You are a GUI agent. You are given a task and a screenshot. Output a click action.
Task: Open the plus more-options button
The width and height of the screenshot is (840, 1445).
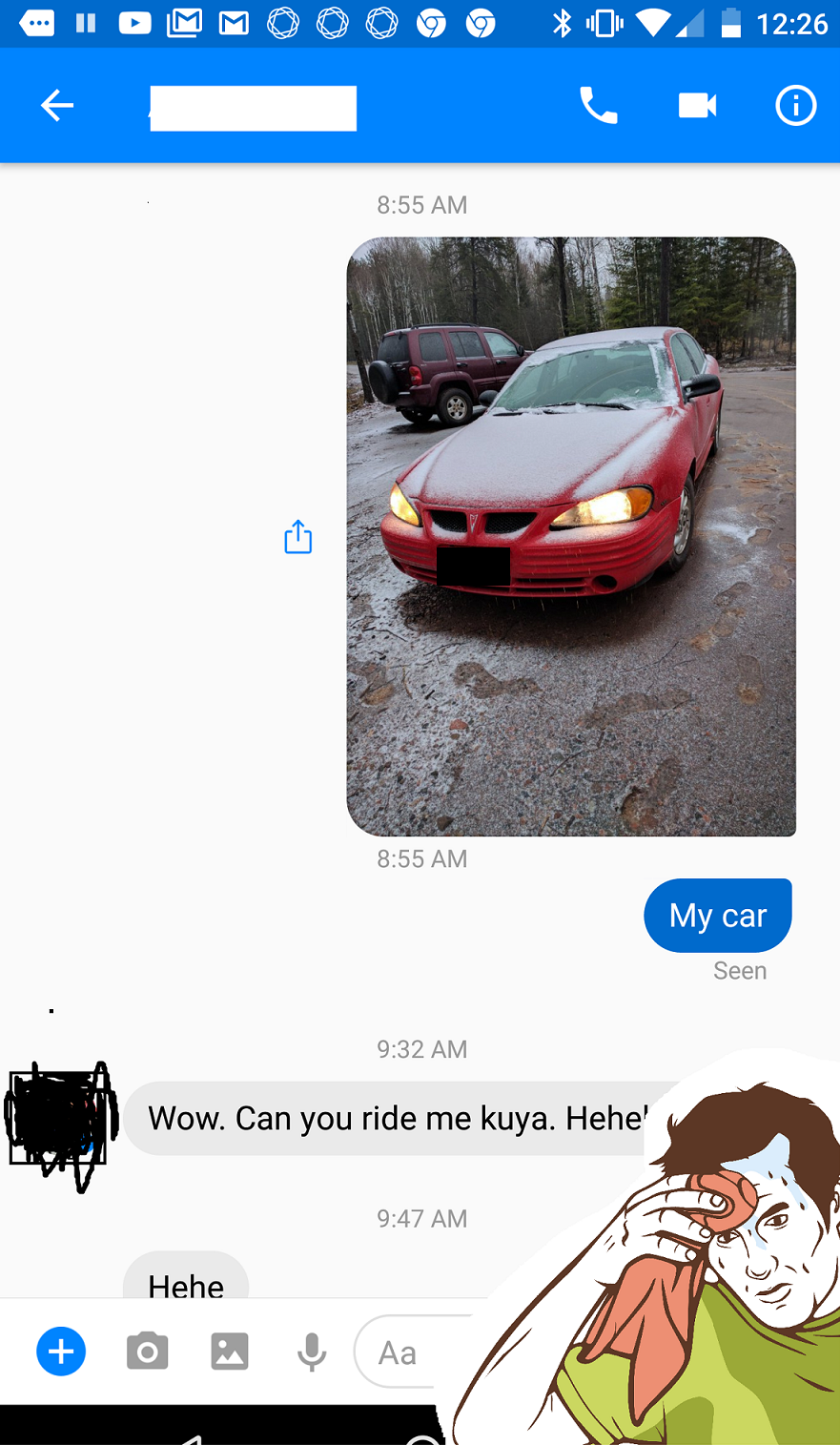tap(61, 1352)
